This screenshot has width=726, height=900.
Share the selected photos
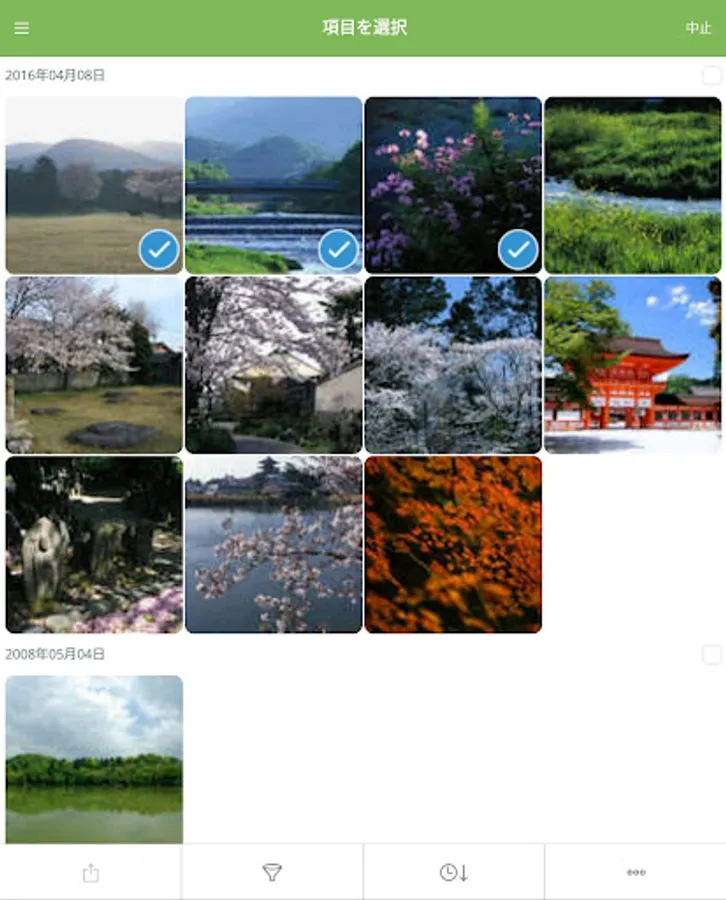(x=91, y=872)
